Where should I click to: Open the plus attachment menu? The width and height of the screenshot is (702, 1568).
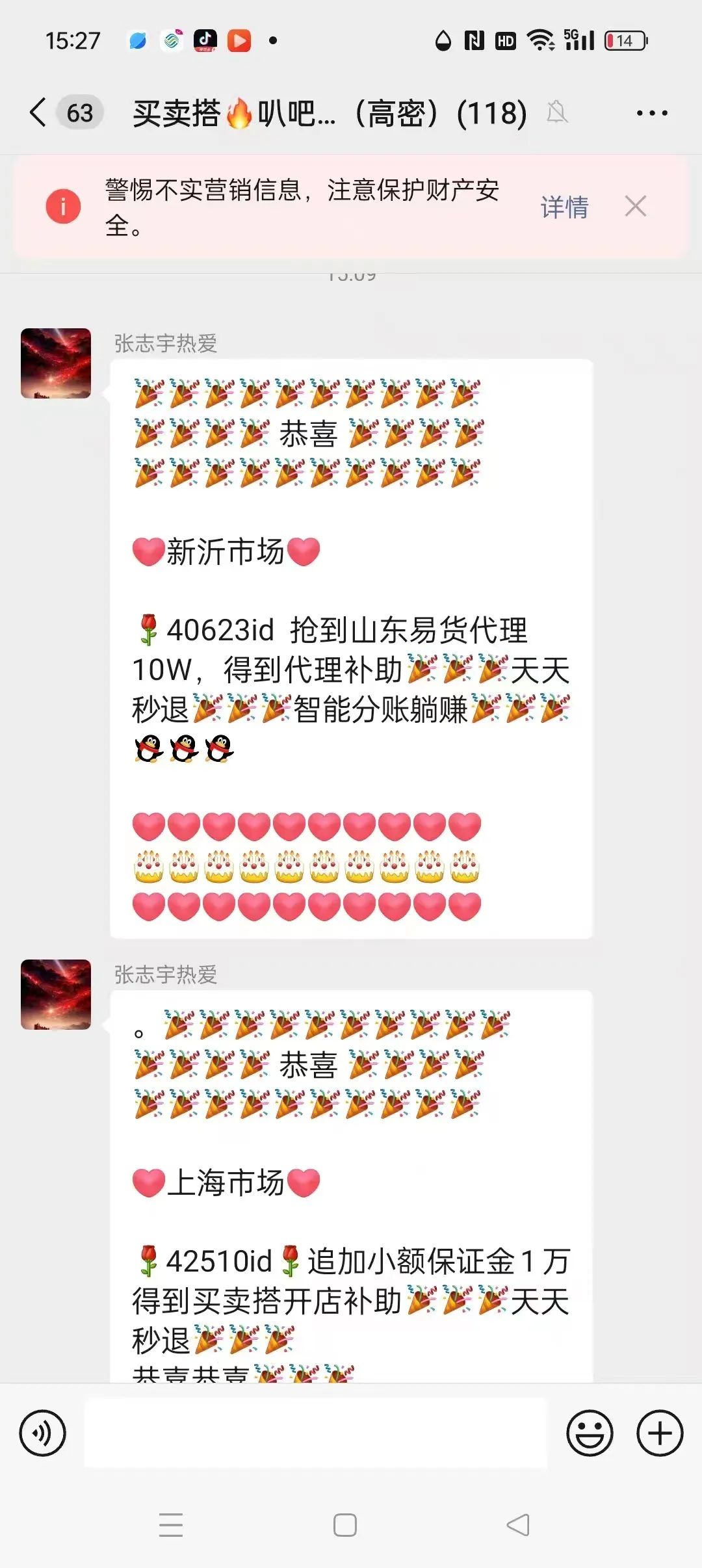(659, 1433)
